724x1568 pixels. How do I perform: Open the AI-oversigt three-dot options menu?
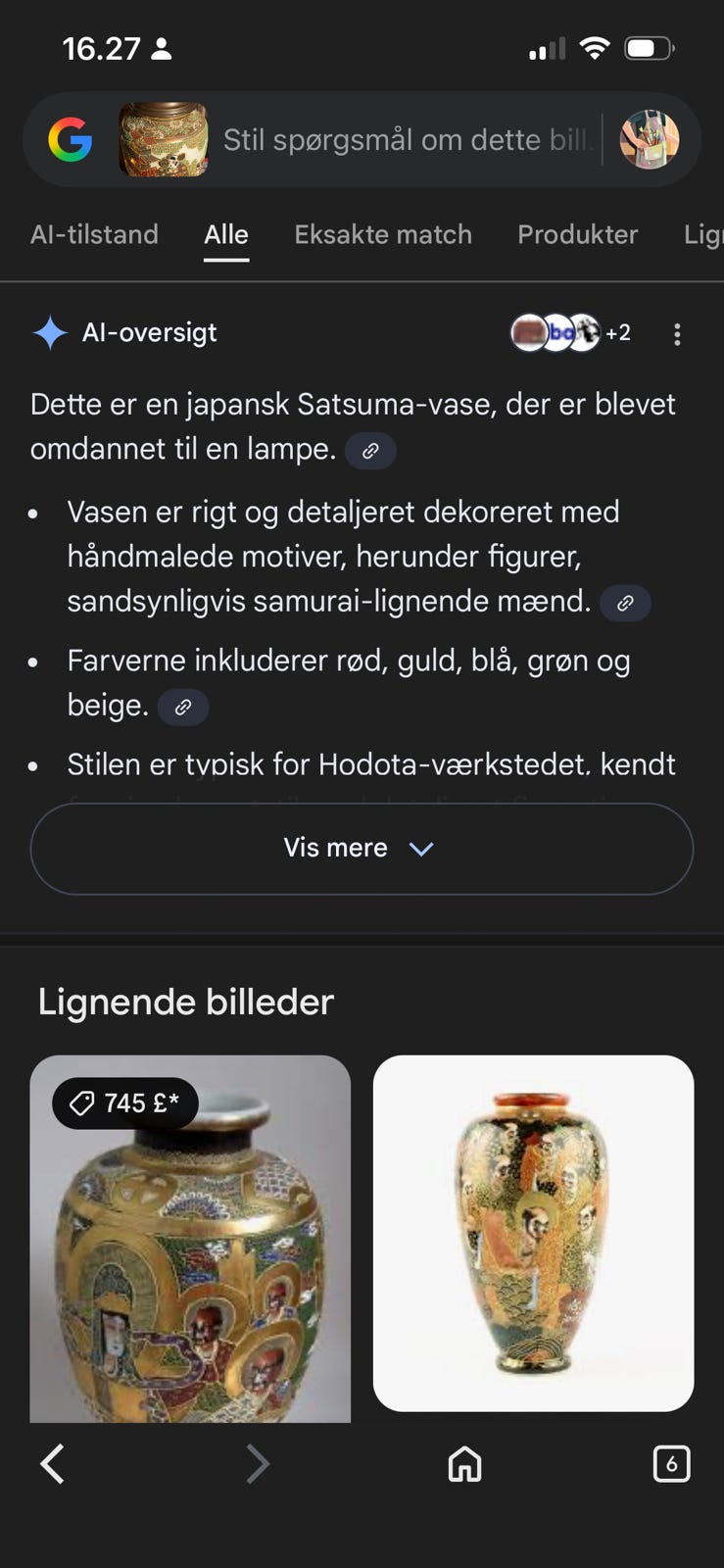[x=677, y=334]
